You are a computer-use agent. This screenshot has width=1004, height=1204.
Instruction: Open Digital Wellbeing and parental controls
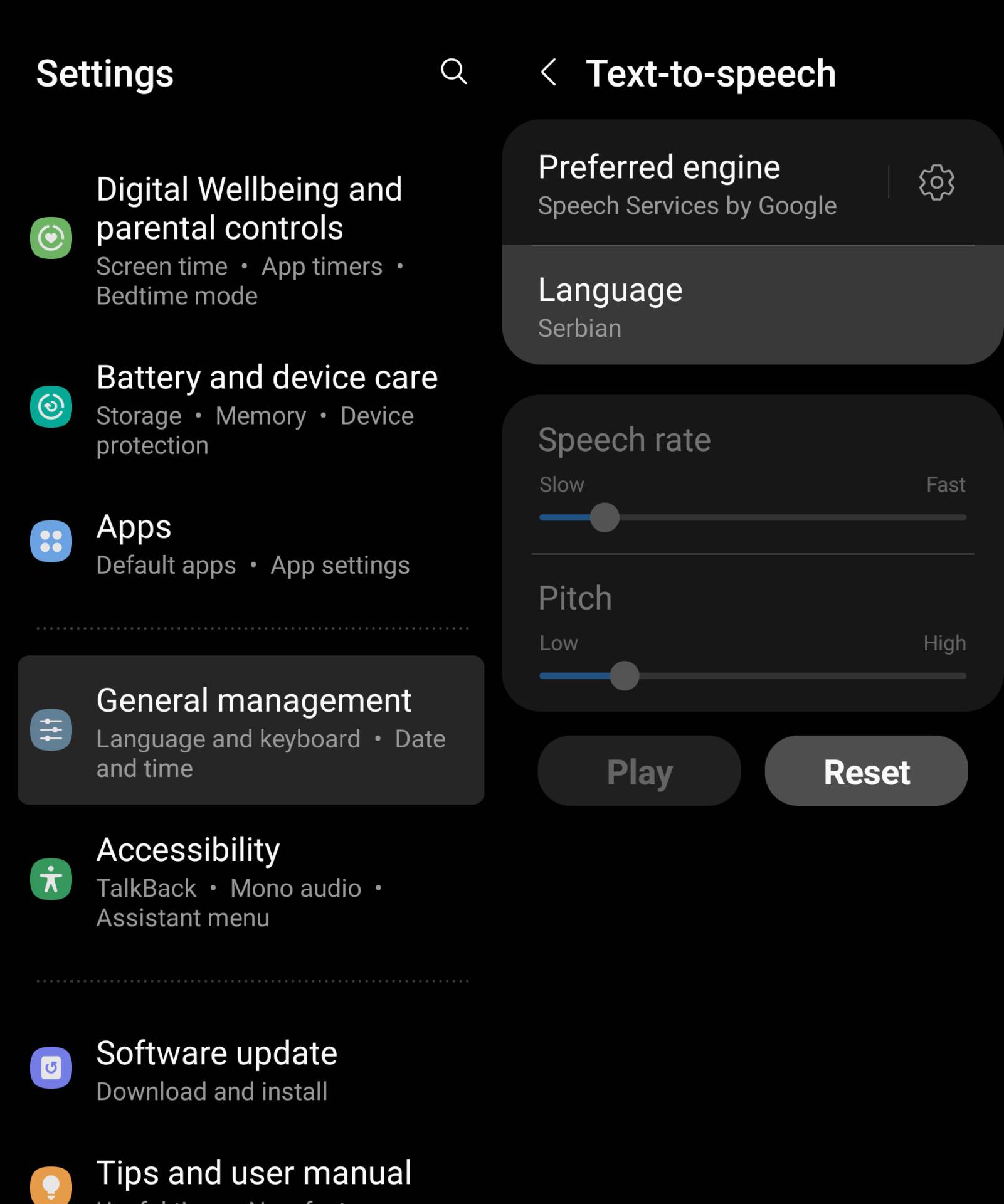251,239
